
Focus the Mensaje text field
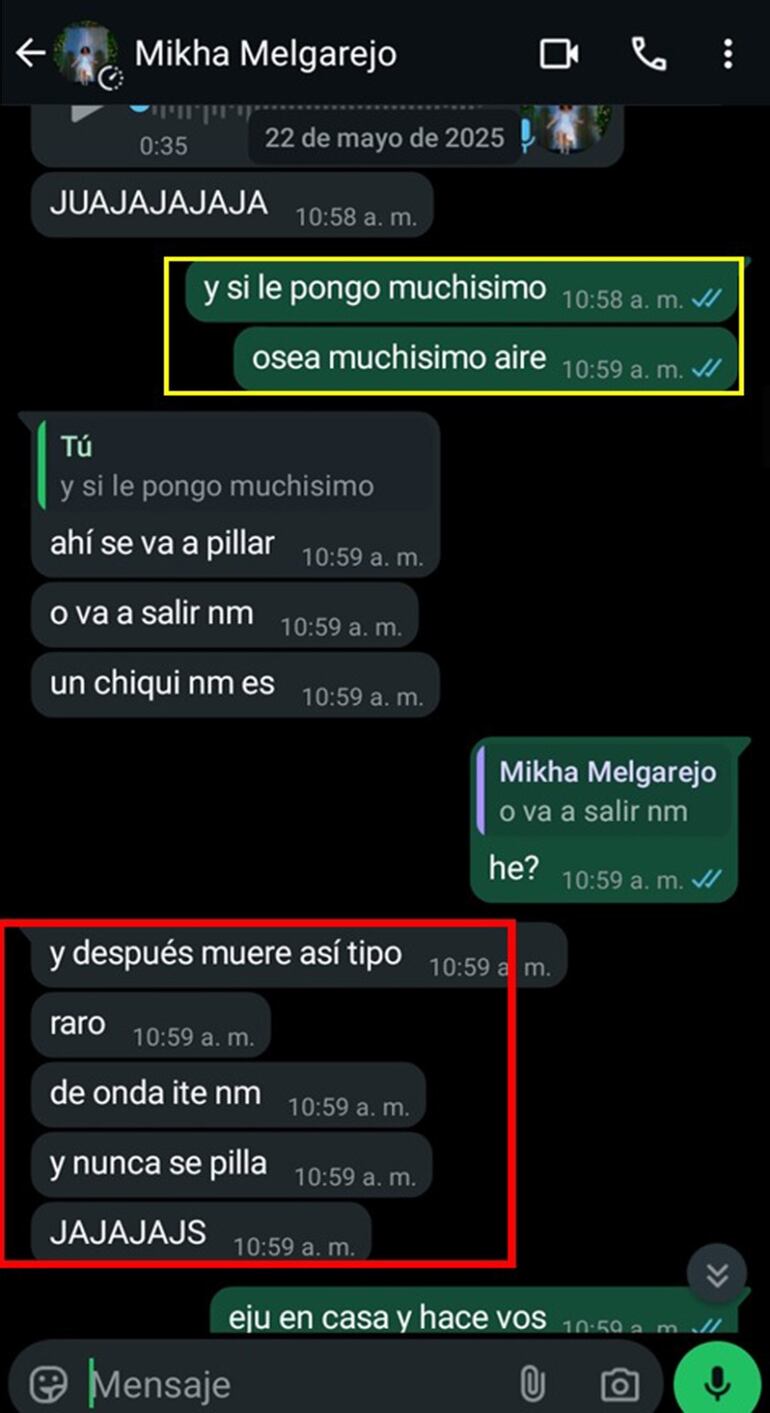point(290,1384)
